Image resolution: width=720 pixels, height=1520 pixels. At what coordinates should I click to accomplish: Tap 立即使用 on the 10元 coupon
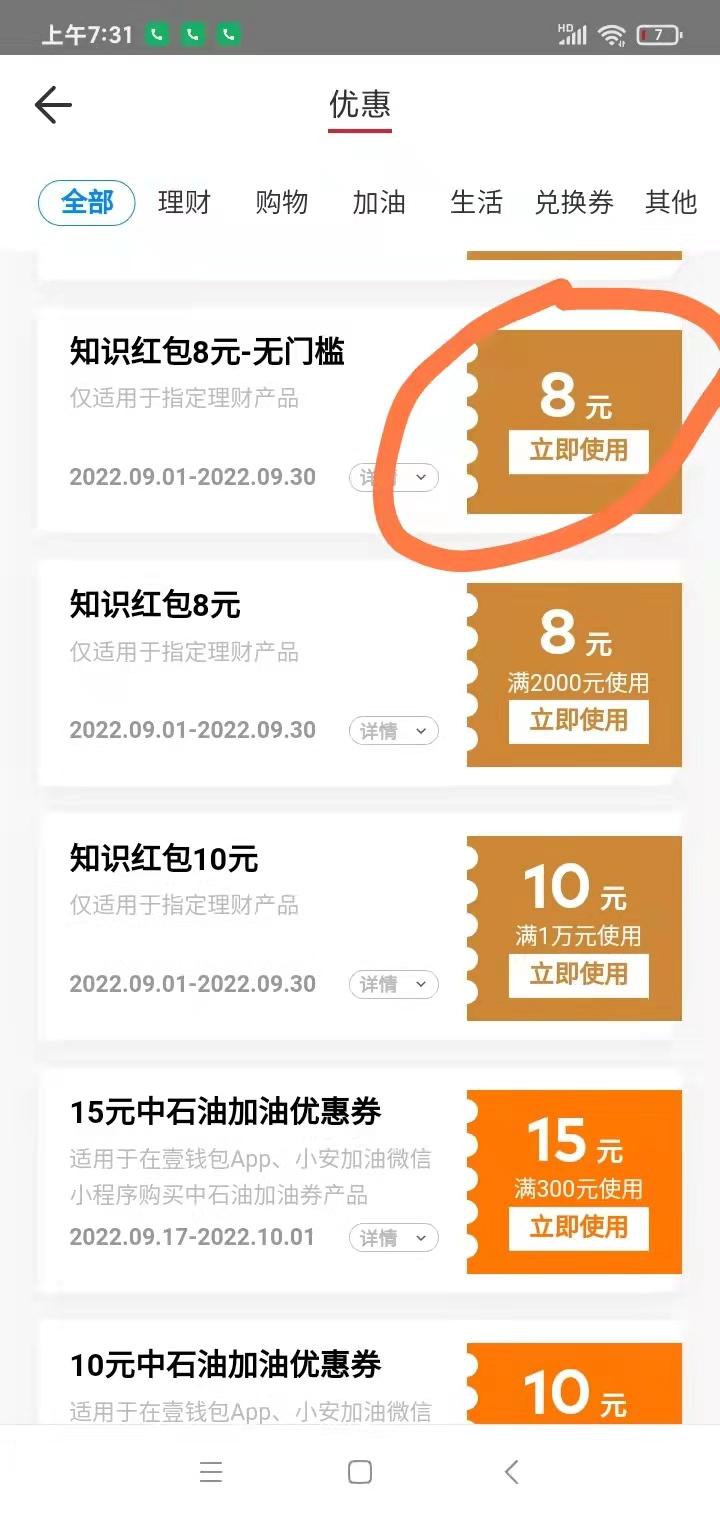pos(580,976)
